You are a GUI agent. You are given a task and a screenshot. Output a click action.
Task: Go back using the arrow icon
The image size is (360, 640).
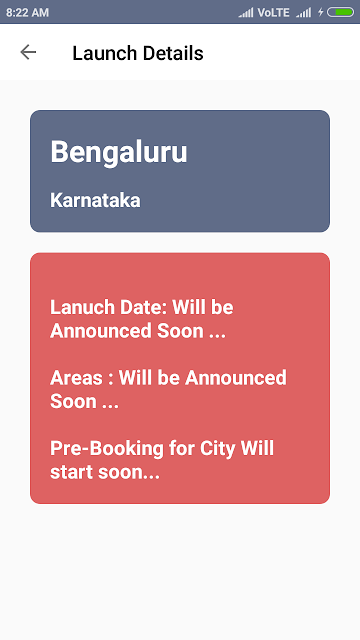[x=28, y=52]
